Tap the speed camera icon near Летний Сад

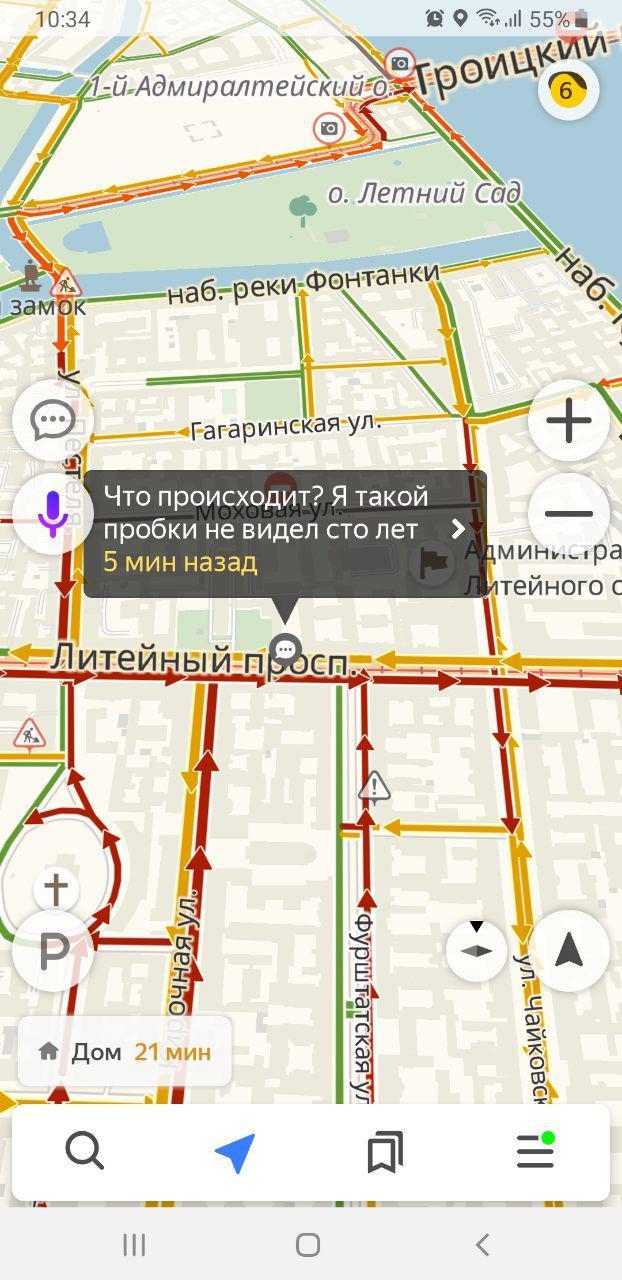pos(329,128)
